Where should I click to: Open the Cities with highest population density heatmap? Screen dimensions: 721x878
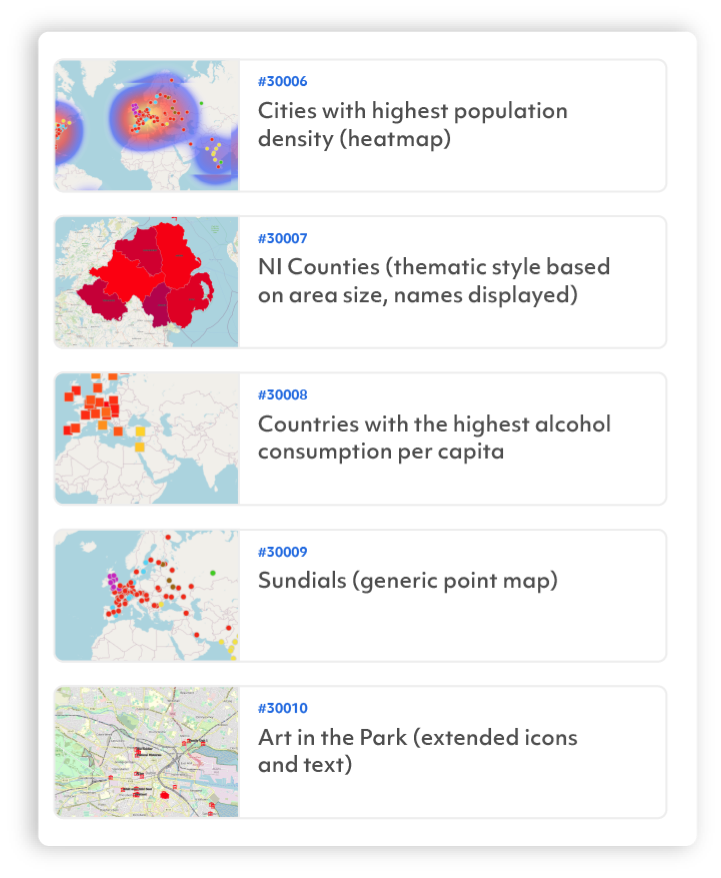point(411,125)
